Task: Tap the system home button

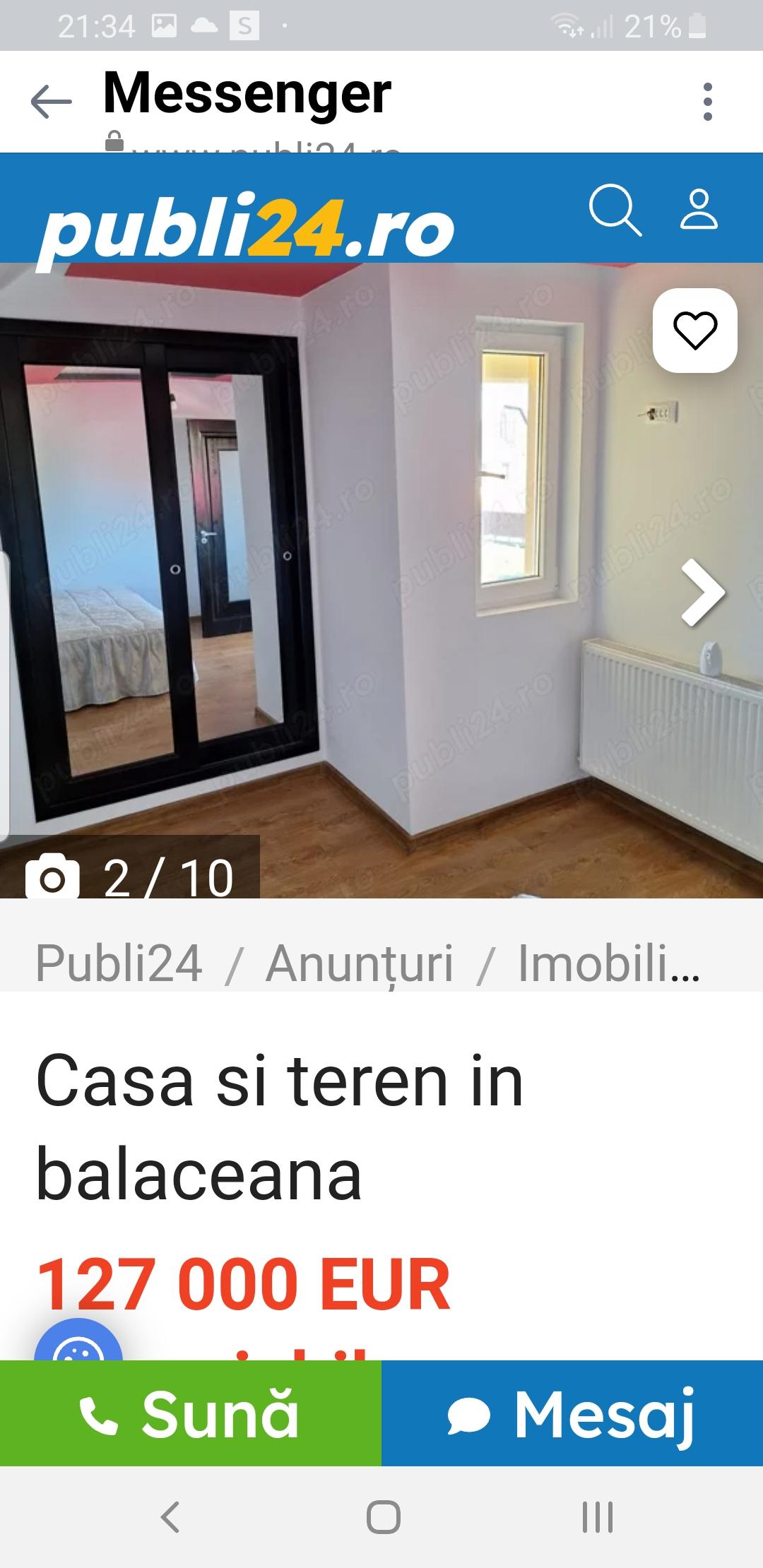Action: coord(383,1516)
